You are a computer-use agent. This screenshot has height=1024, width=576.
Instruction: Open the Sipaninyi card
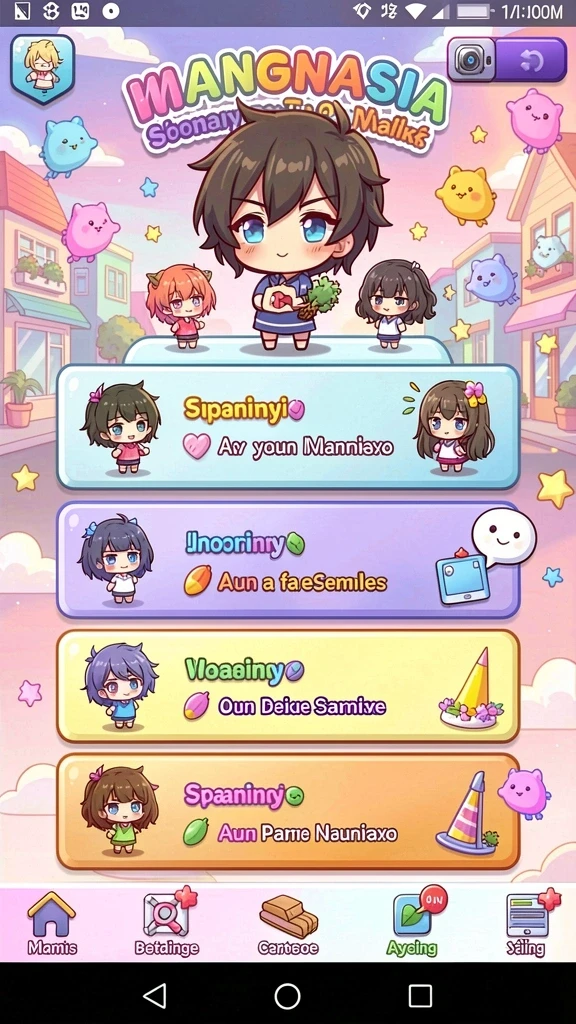coord(288,427)
